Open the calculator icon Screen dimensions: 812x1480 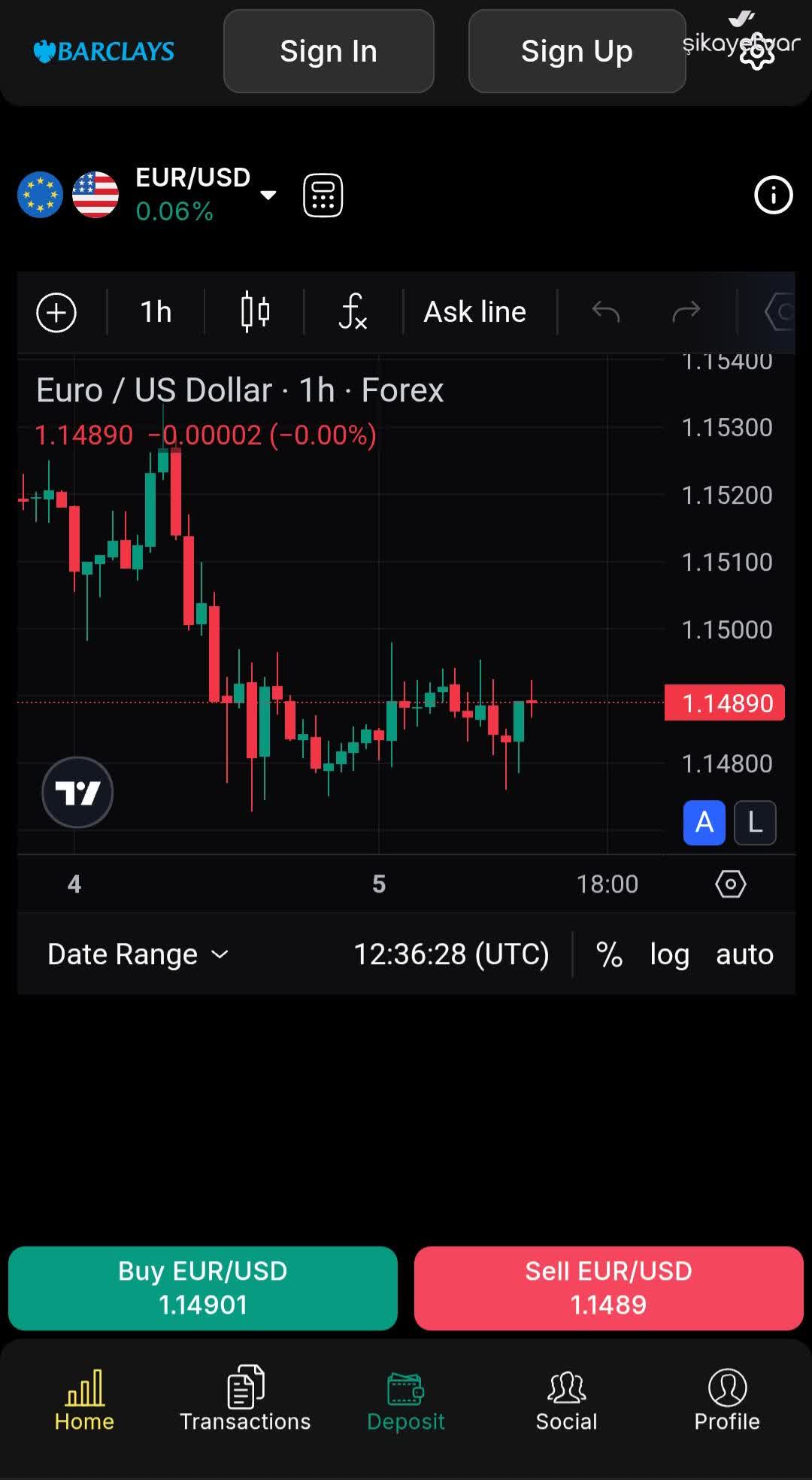pos(323,196)
